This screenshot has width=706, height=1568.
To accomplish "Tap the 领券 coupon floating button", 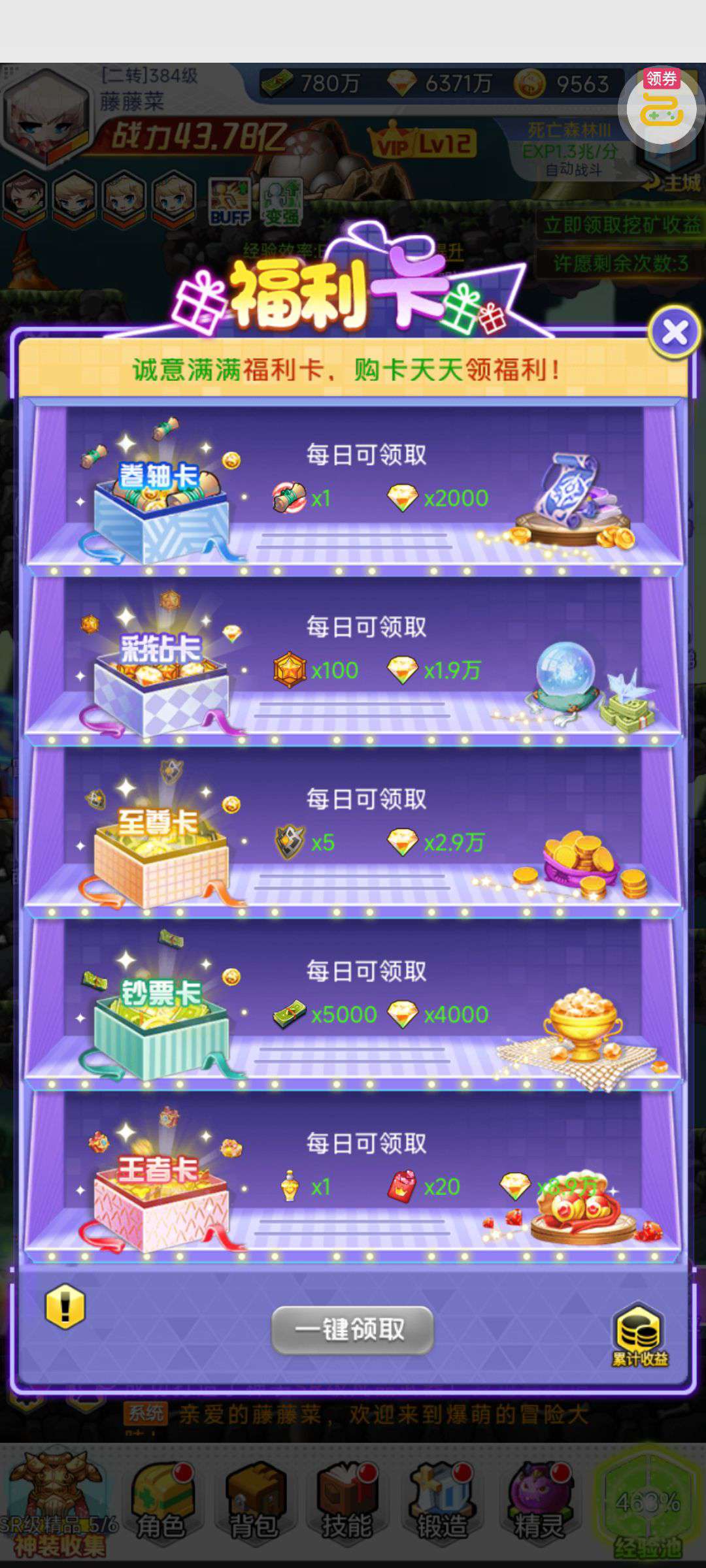I will 661,106.
